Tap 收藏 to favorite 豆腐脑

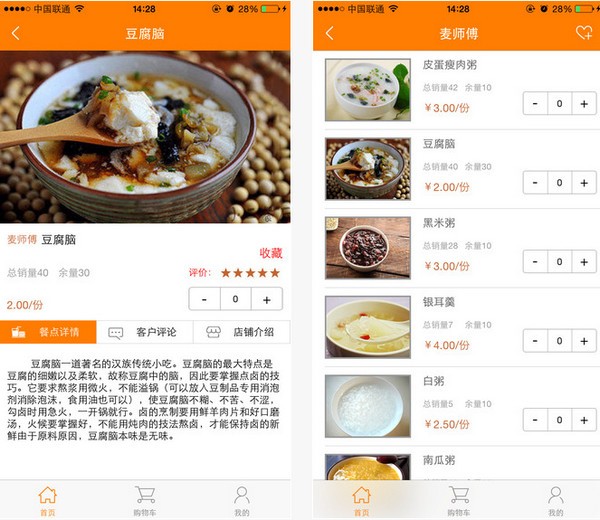click(x=271, y=253)
